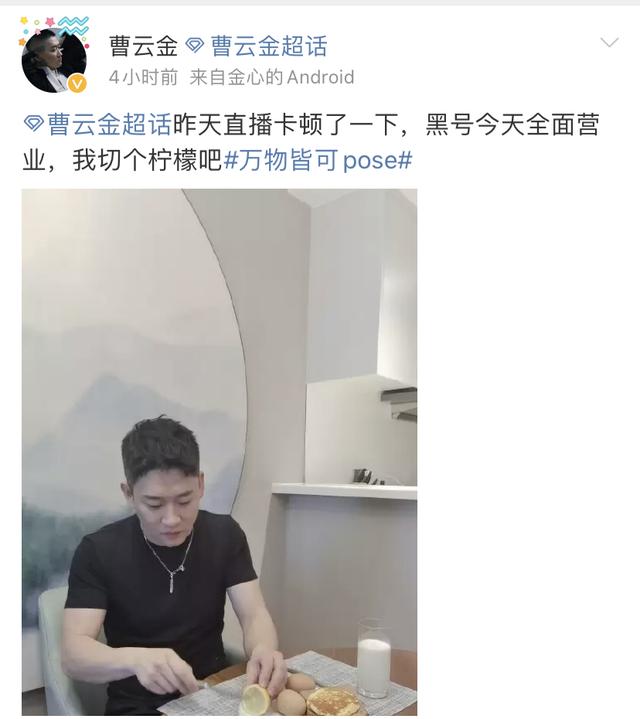Viewport: 640px width, 719px height.
Task: Open hashtag #万物皆可pose#
Action: pyautogui.click(x=317, y=161)
